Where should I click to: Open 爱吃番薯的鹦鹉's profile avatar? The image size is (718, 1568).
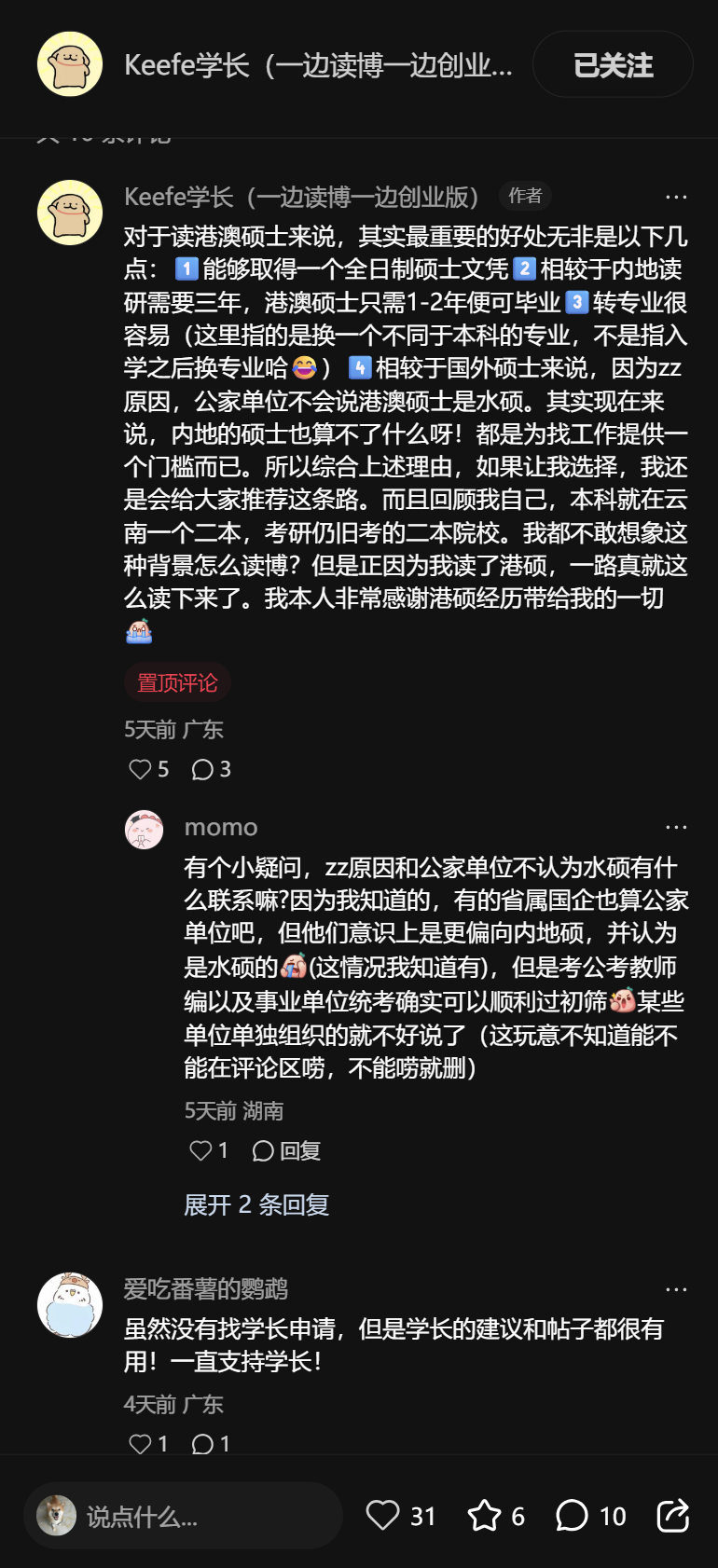(70, 1303)
